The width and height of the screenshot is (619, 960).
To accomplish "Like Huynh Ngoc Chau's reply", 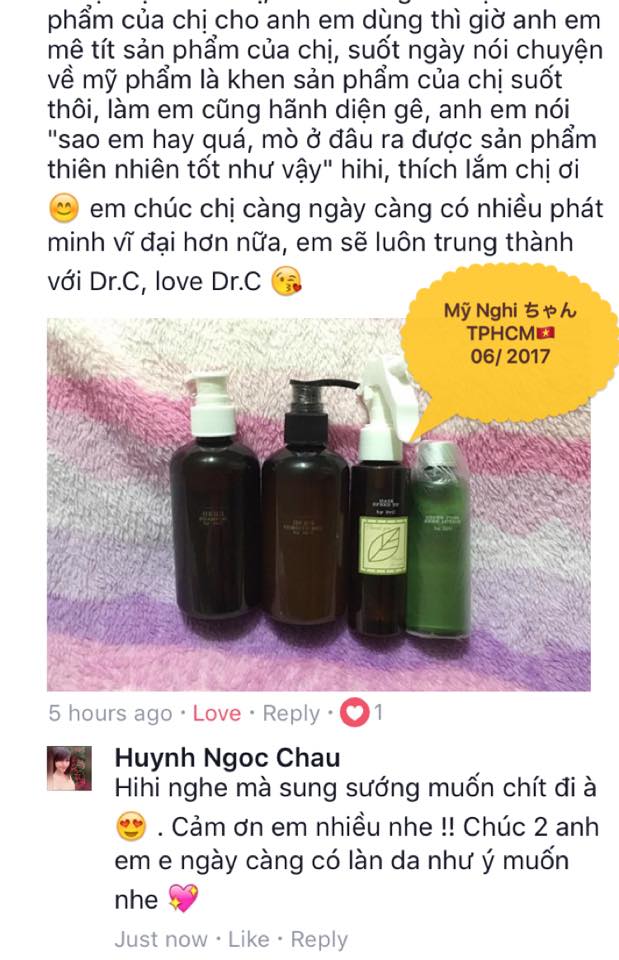I will [247, 939].
